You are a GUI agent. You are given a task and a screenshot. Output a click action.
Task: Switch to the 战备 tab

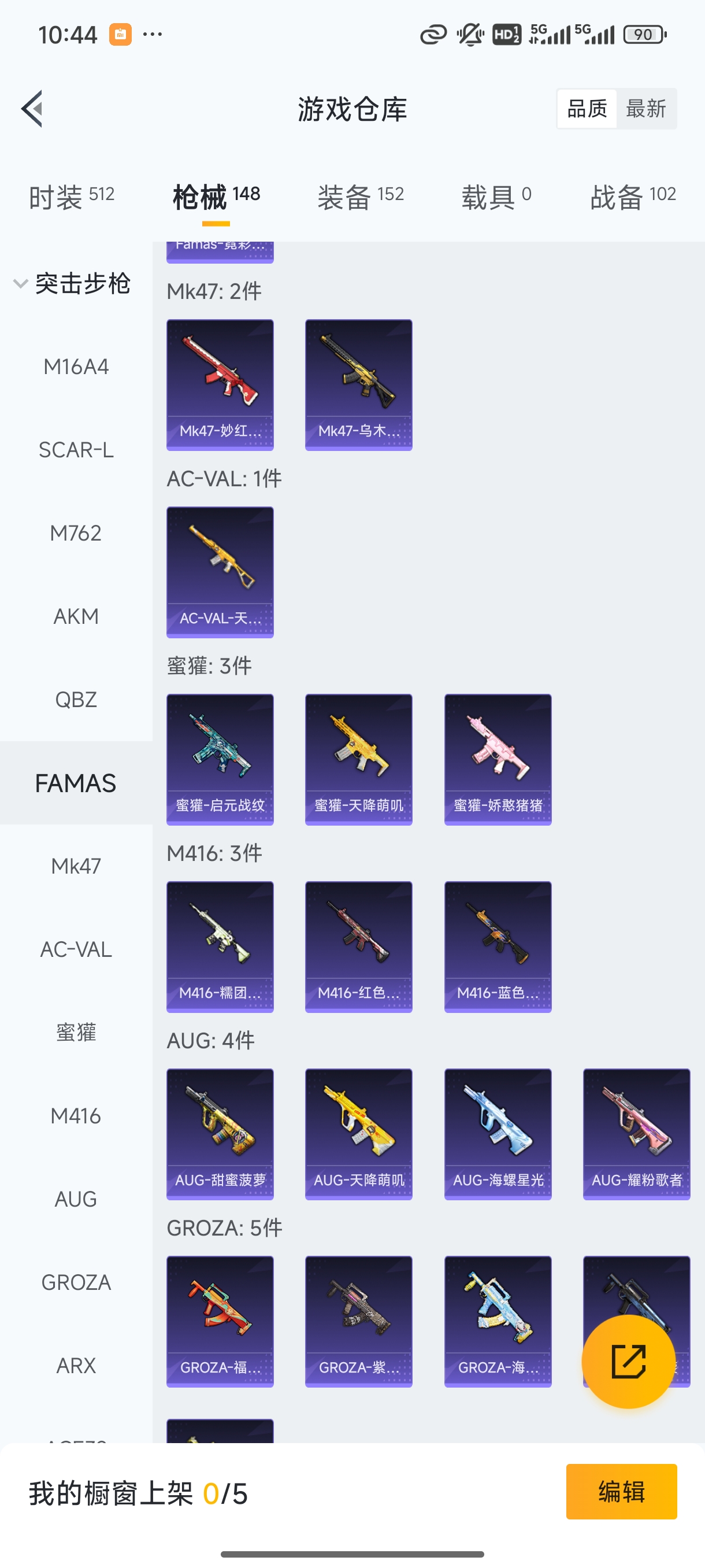[x=633, y=197]
